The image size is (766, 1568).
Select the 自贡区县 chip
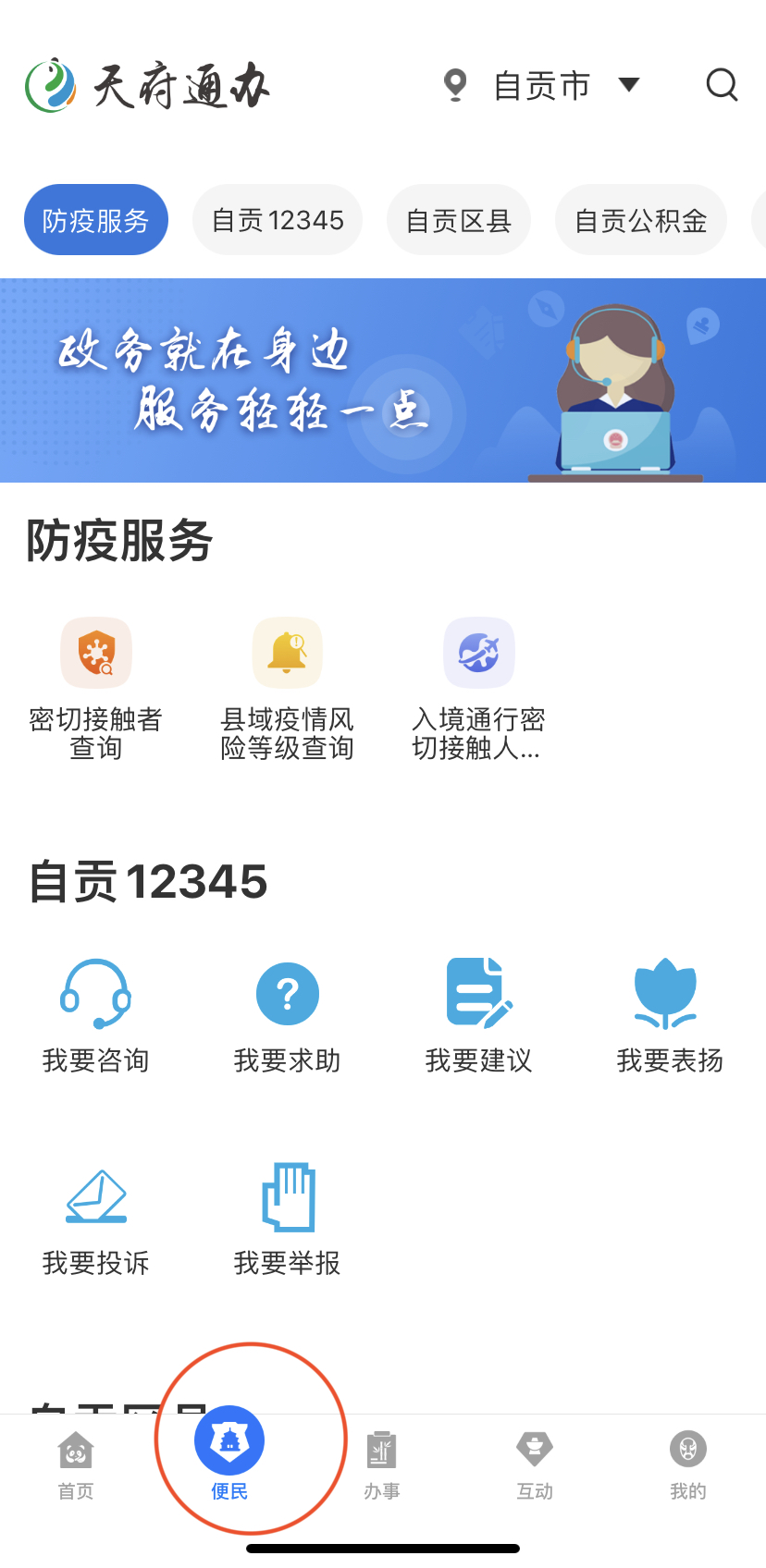[459, 220]
